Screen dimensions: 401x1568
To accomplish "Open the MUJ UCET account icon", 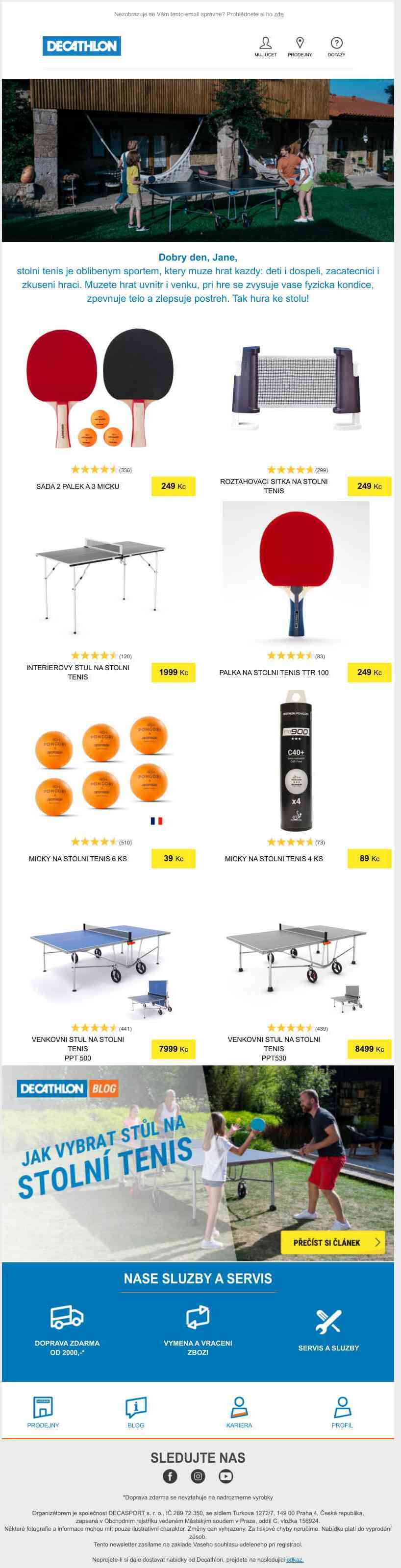I will click(x=266, y=44).
